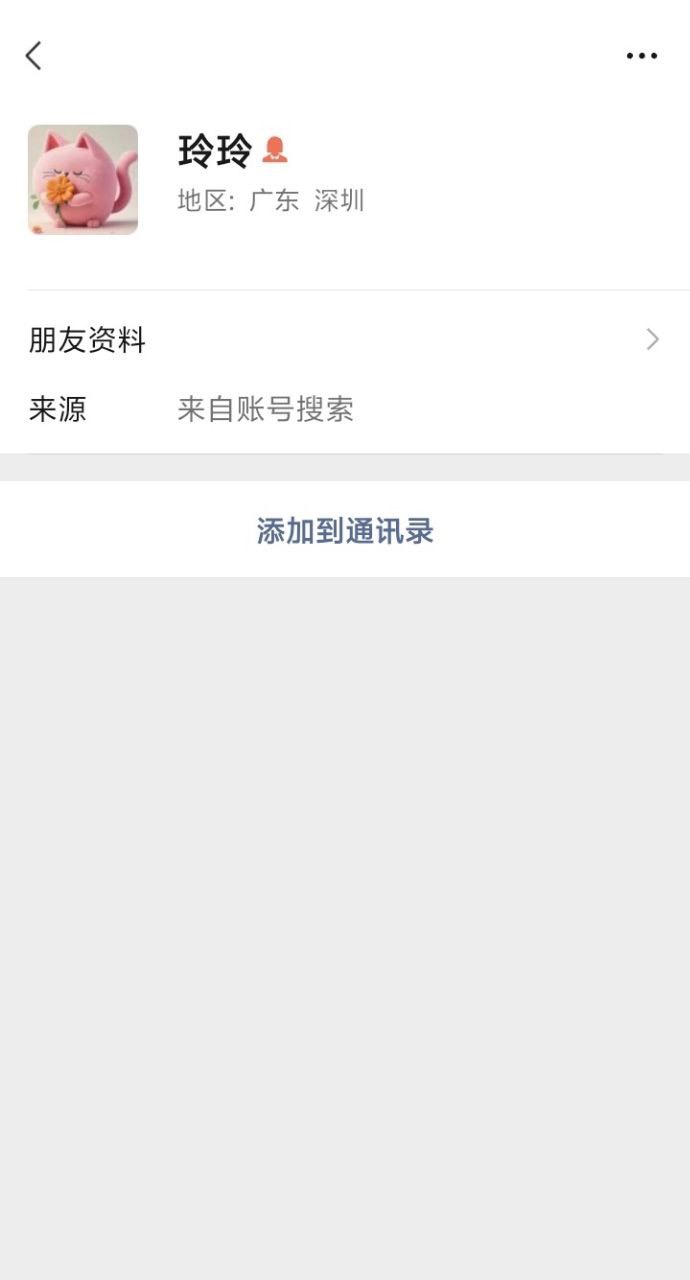View 玲玲's pink cat profile picture
The image size is (690, 1280).
83,180
